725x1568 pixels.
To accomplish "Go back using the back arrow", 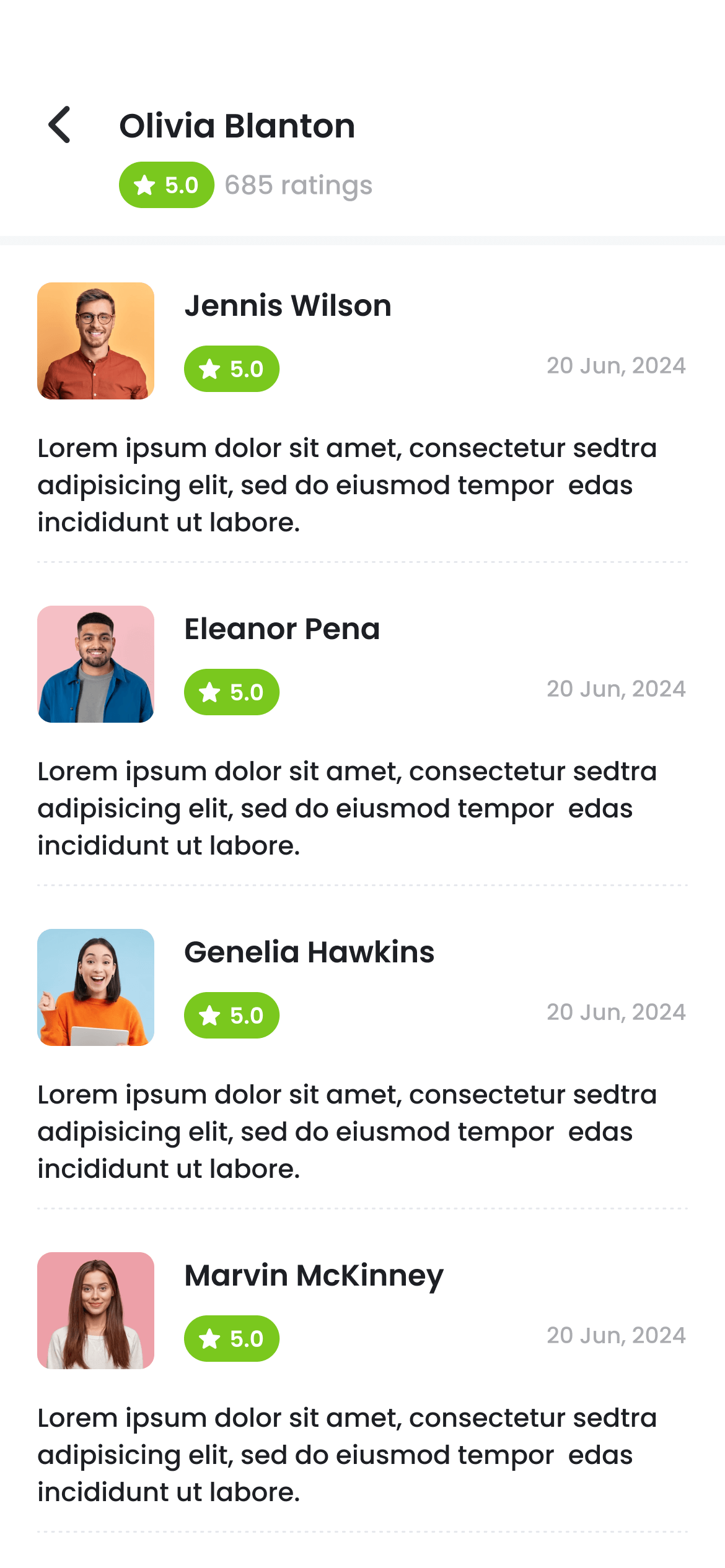I will point(59,125).
